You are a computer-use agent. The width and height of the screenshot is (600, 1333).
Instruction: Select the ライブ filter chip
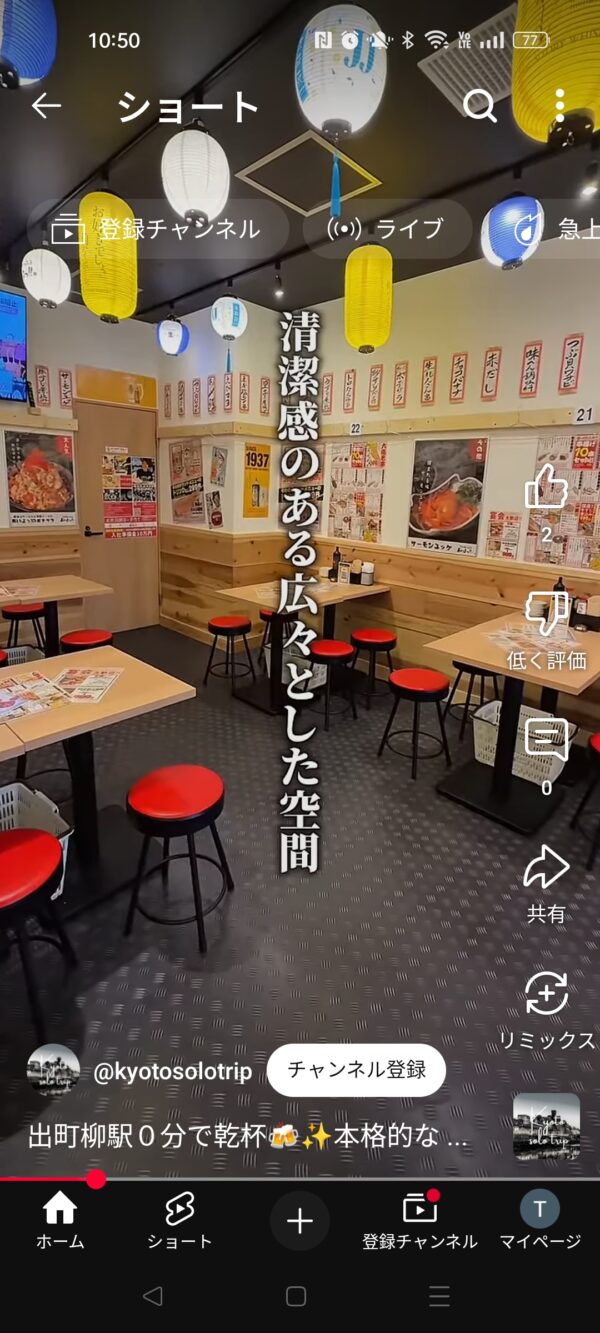tap(387, 229)
